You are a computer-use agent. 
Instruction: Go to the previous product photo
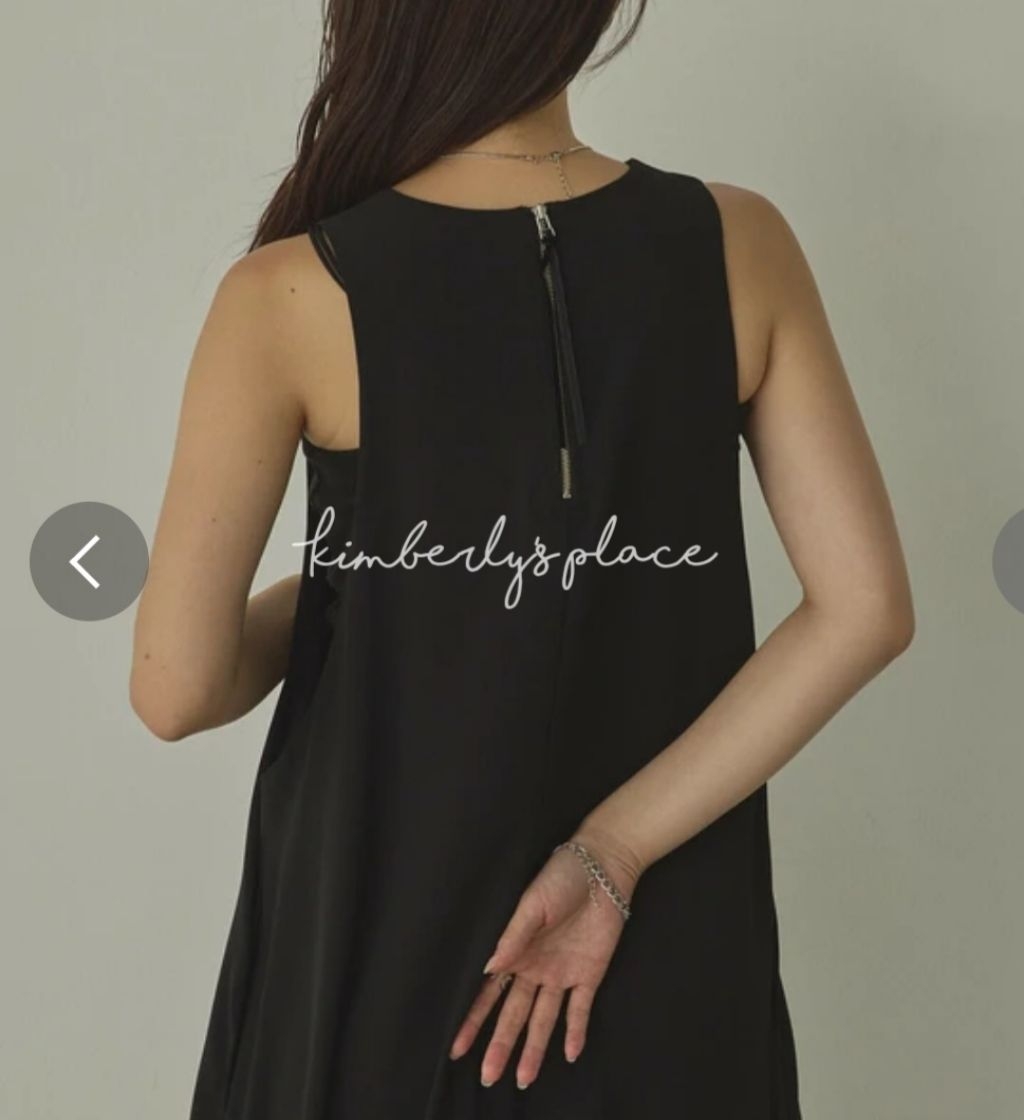coord(89,561)
